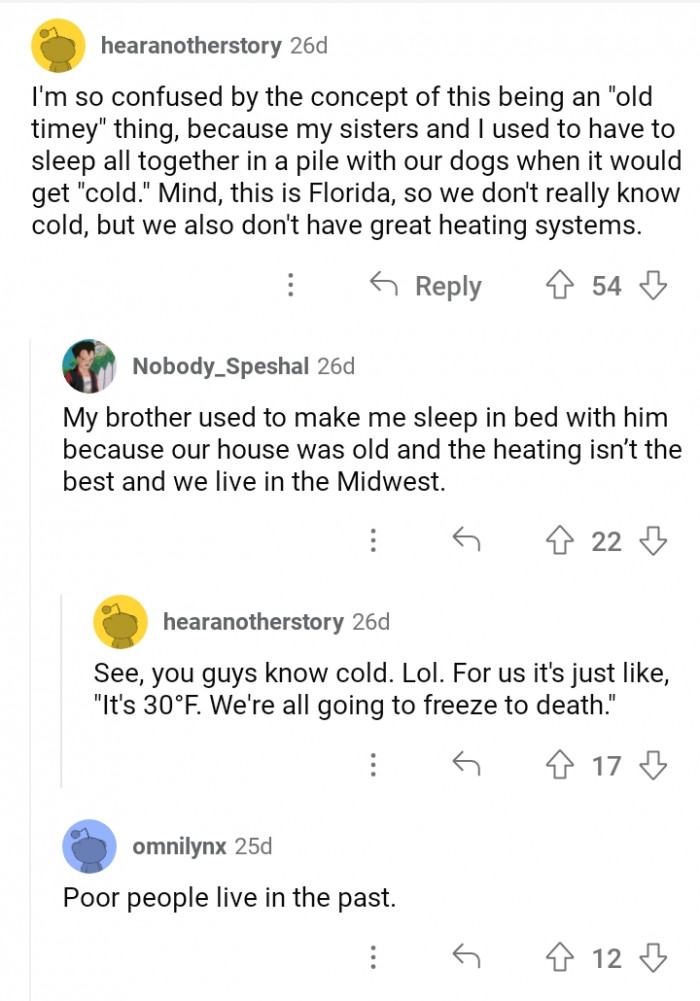This screenshot has height=1001, width=700.
Task: Upvote Nobody_Speshal's comment
Action: point(558,541)
